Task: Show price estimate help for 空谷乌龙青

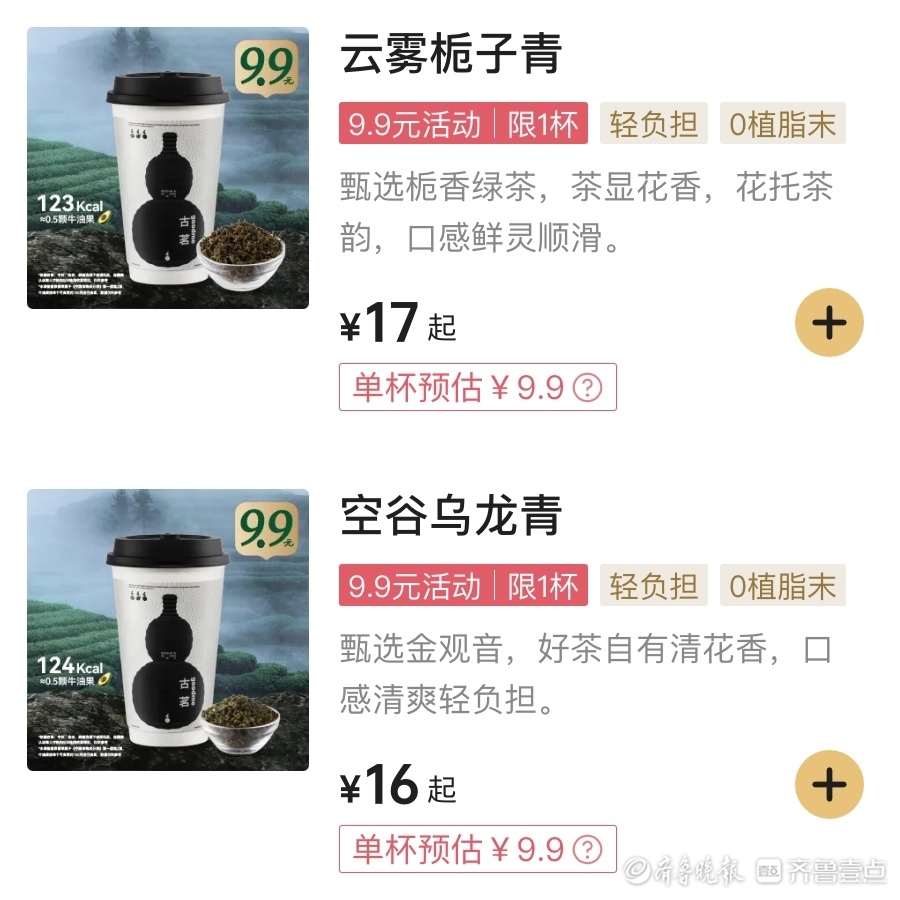Action: pyautogui.click(x=587, y=850)
